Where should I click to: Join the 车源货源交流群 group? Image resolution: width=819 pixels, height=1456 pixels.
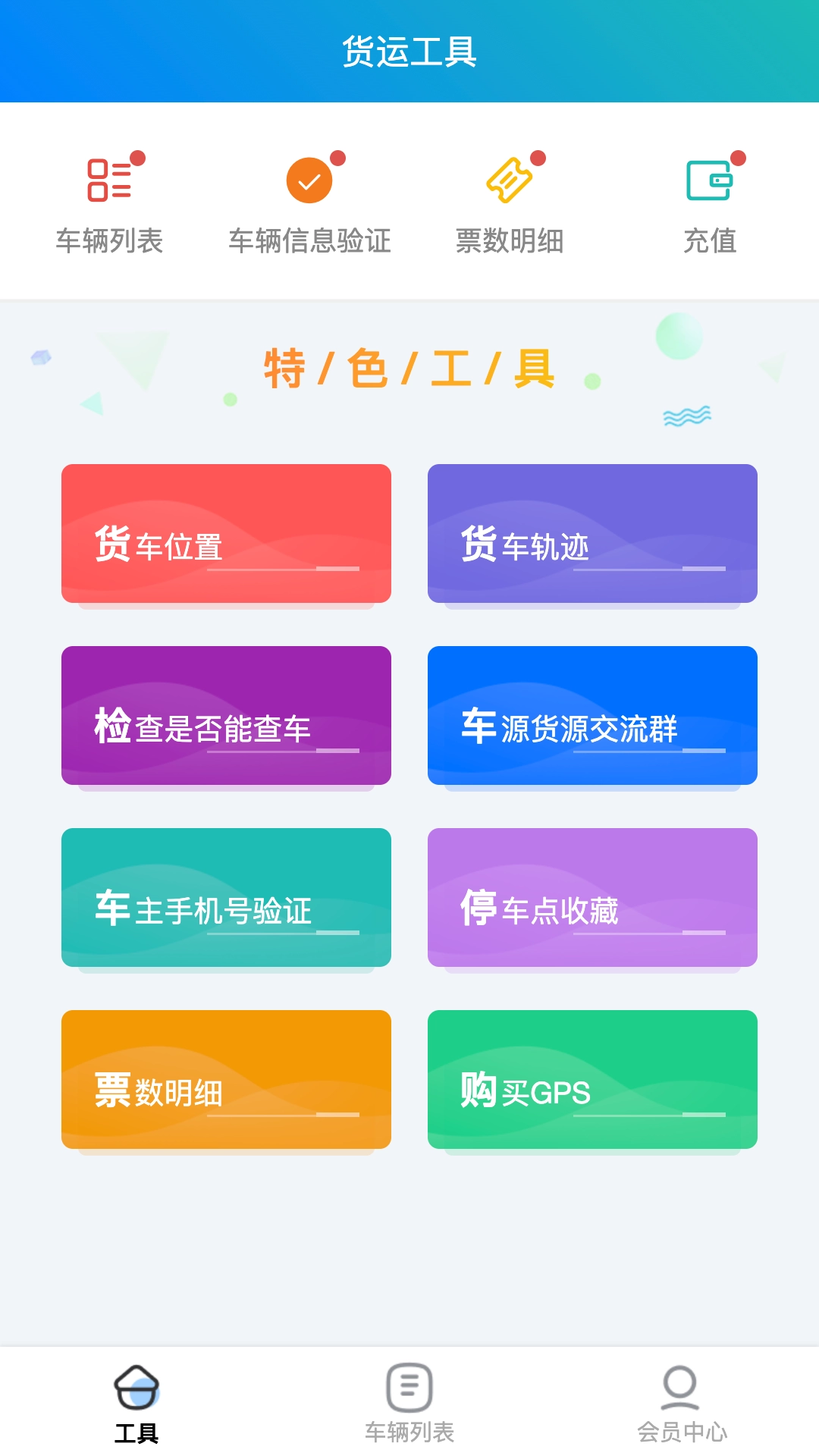(592, 715)
